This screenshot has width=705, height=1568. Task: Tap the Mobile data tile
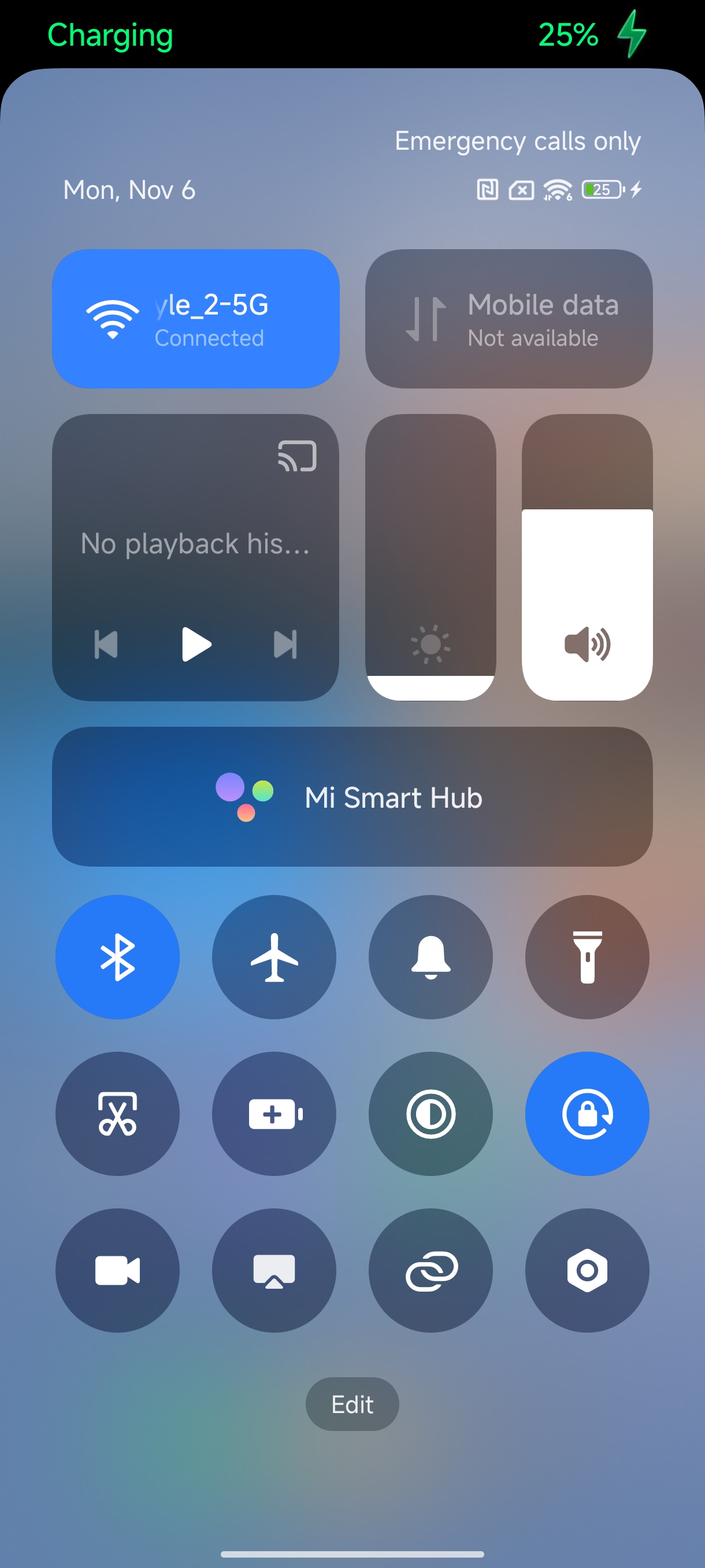coord(509,319)
